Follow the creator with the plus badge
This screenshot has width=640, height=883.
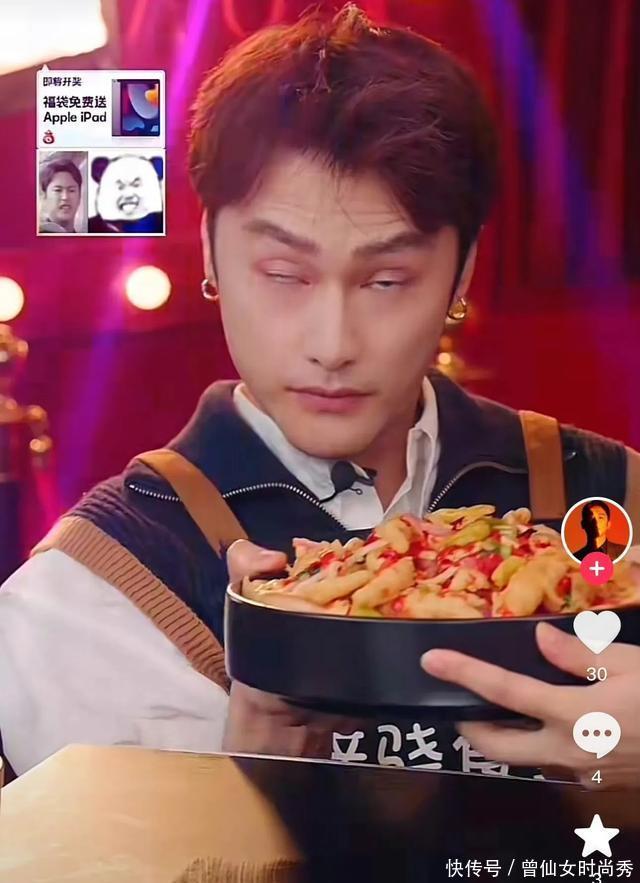(597, 569)
